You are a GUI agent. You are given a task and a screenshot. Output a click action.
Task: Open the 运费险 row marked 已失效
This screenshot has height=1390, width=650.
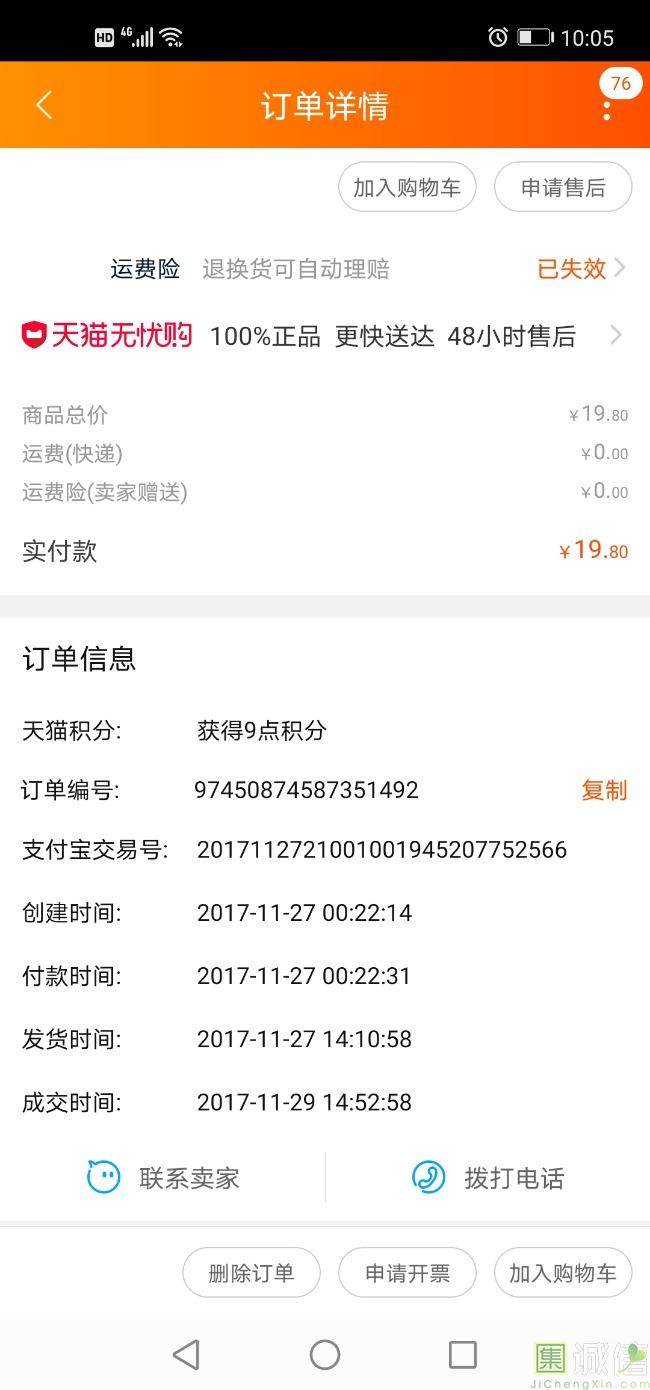coord(325,268)
